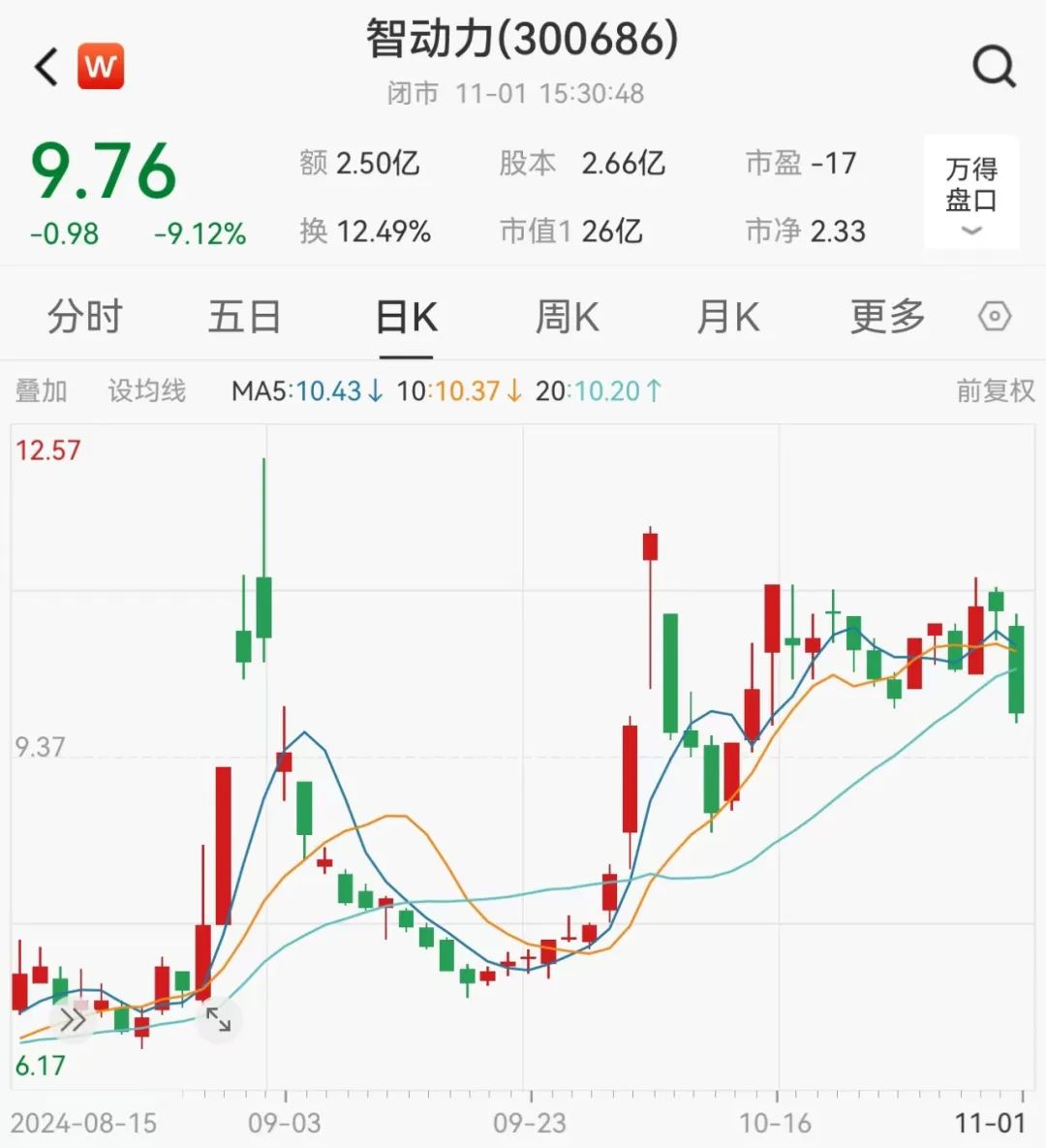The image size is (1046, 1148).
Task: Open the red W Wind logo button
Action: 101,66
